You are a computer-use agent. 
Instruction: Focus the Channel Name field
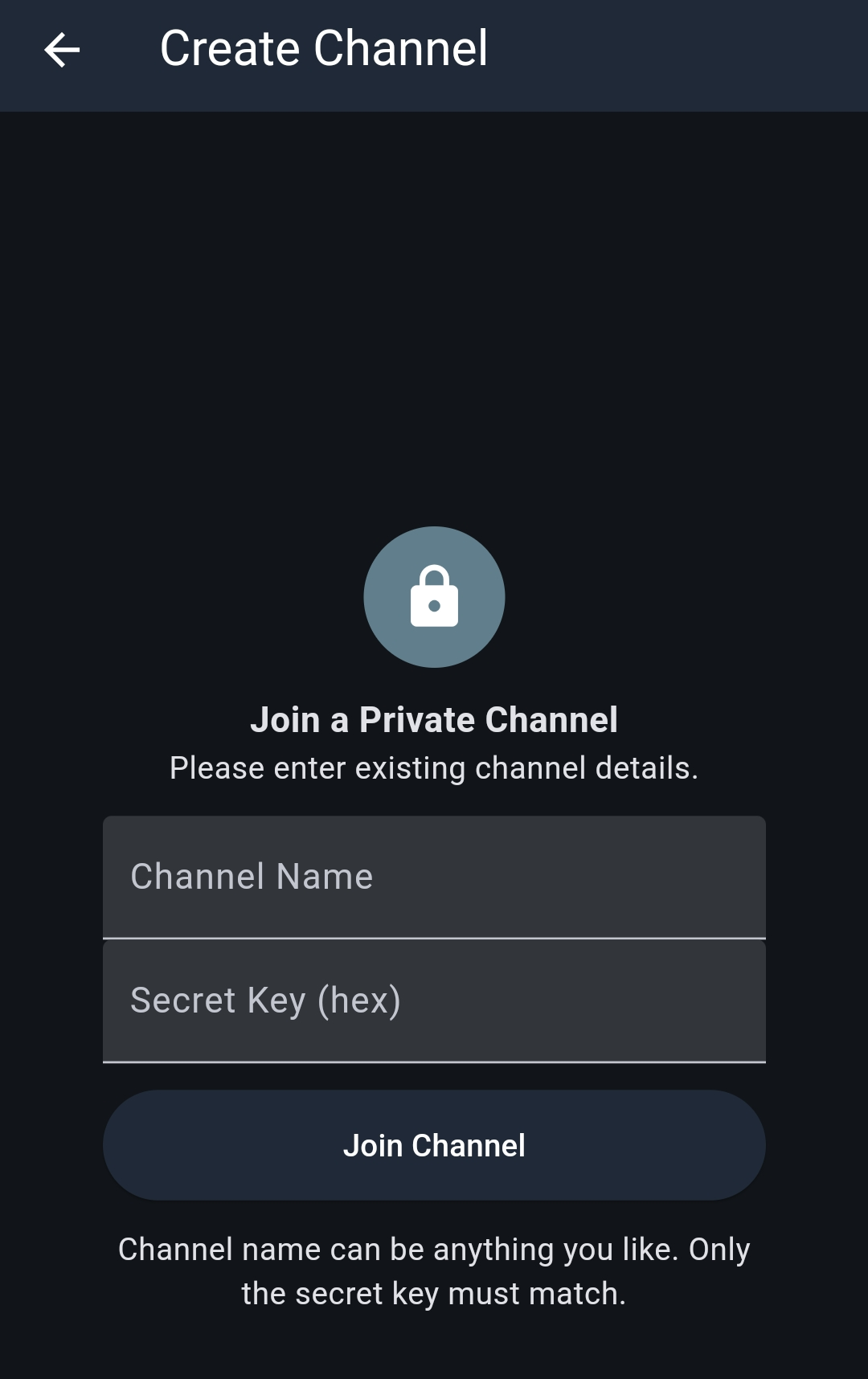[434, 877]
